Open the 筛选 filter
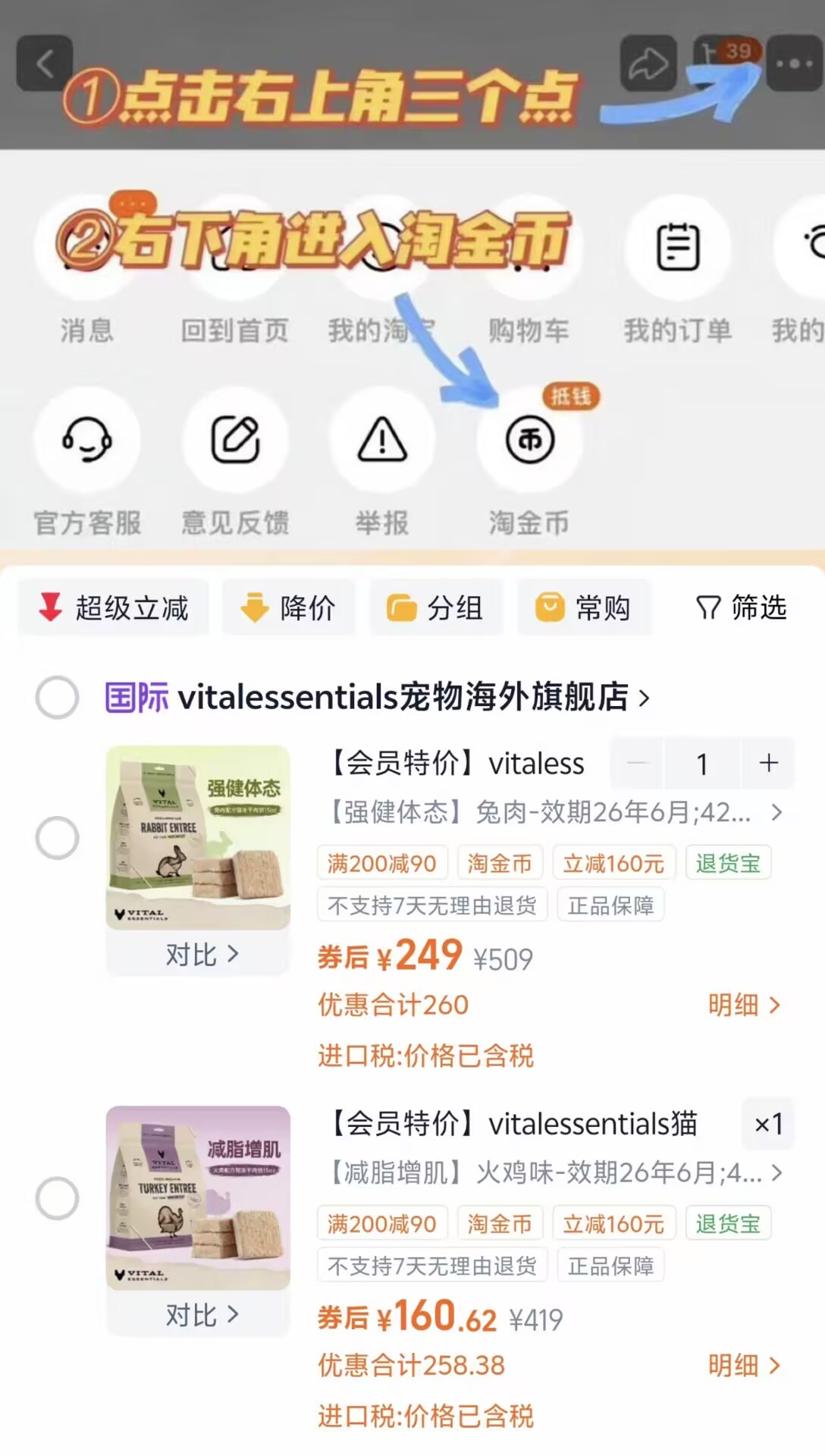 click(x=741, y=607)
